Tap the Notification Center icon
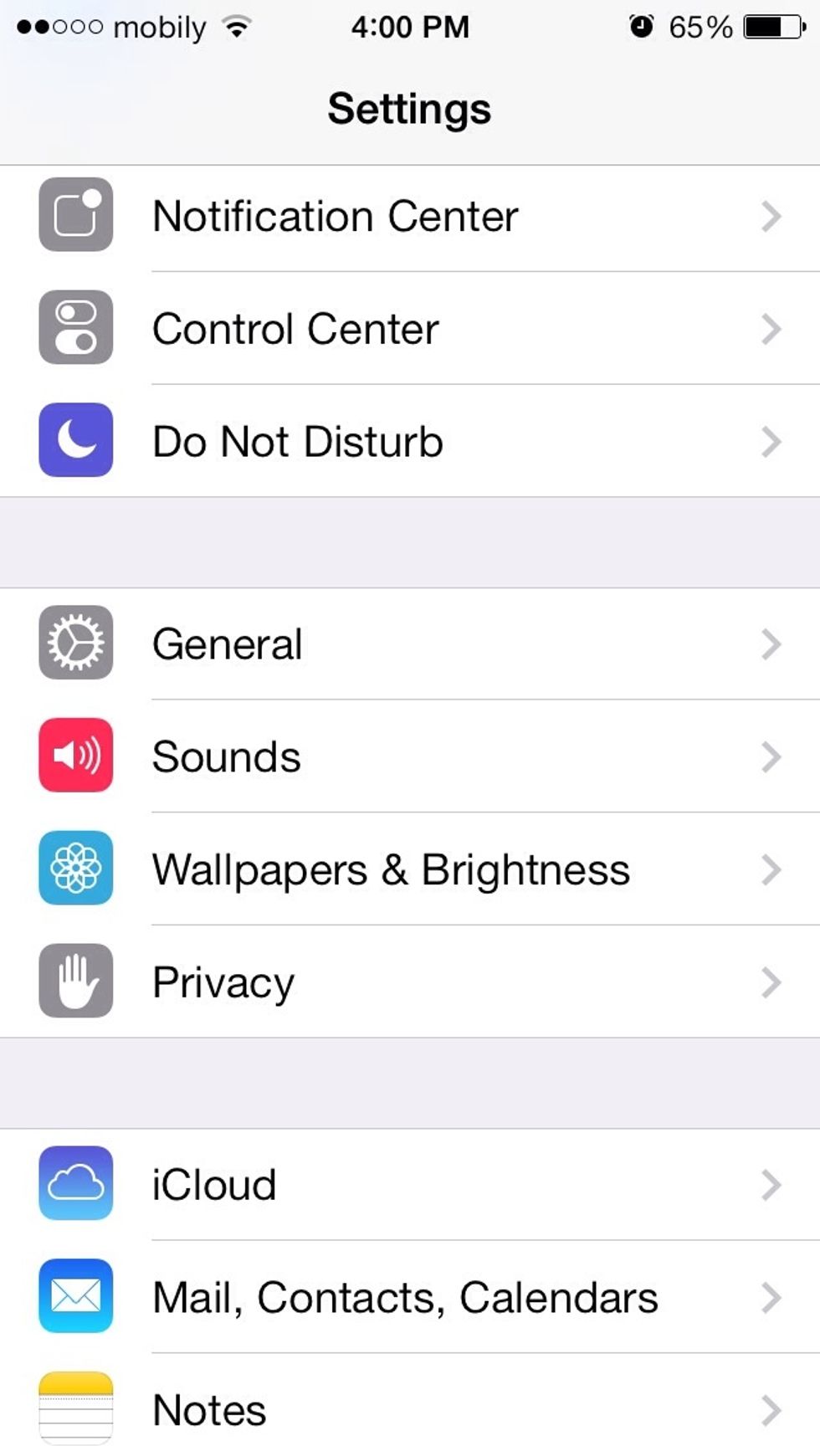Viewport: 820px width, 1456px height. 75,216
